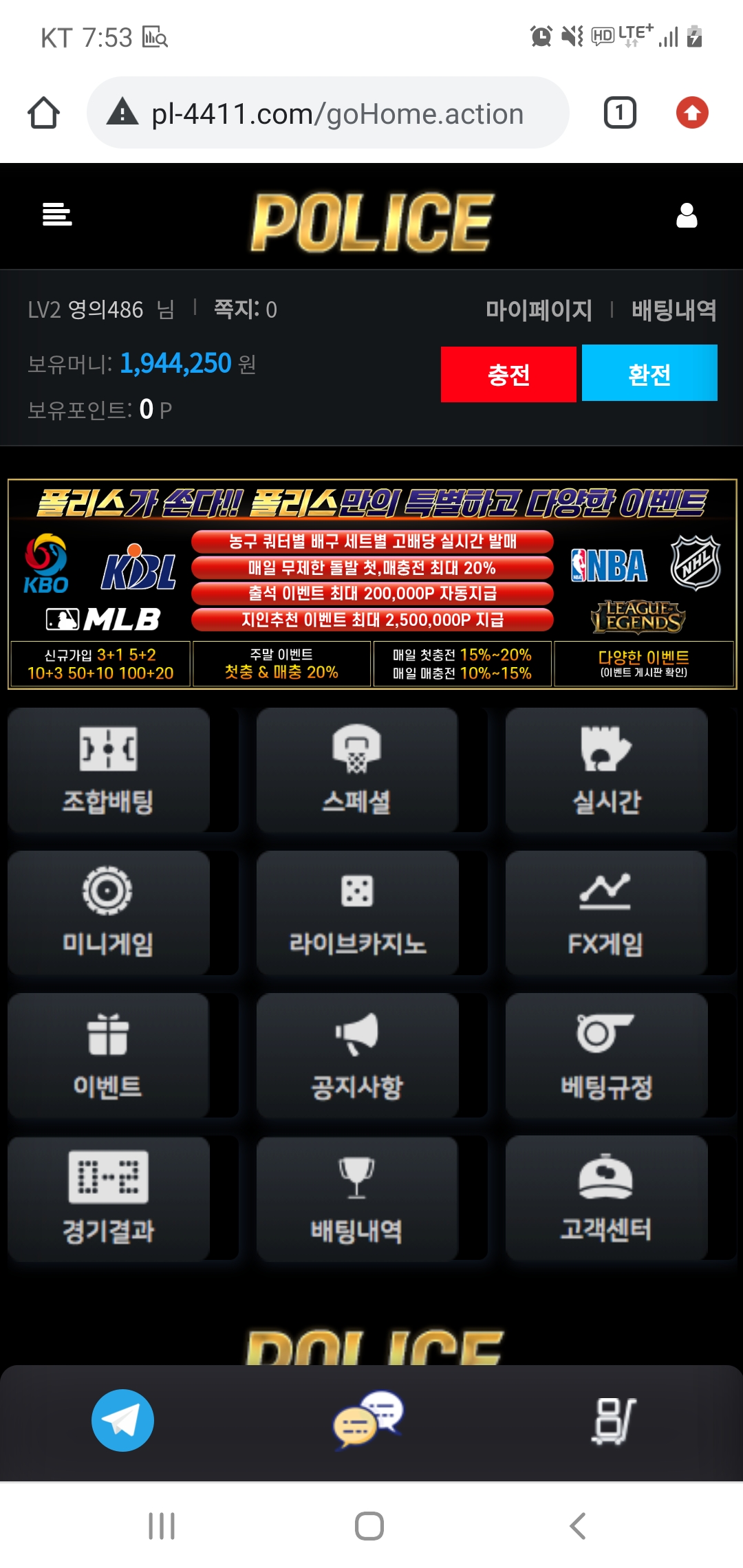
Task: Open the 조합배팅 tile
Action: [109, 770]
